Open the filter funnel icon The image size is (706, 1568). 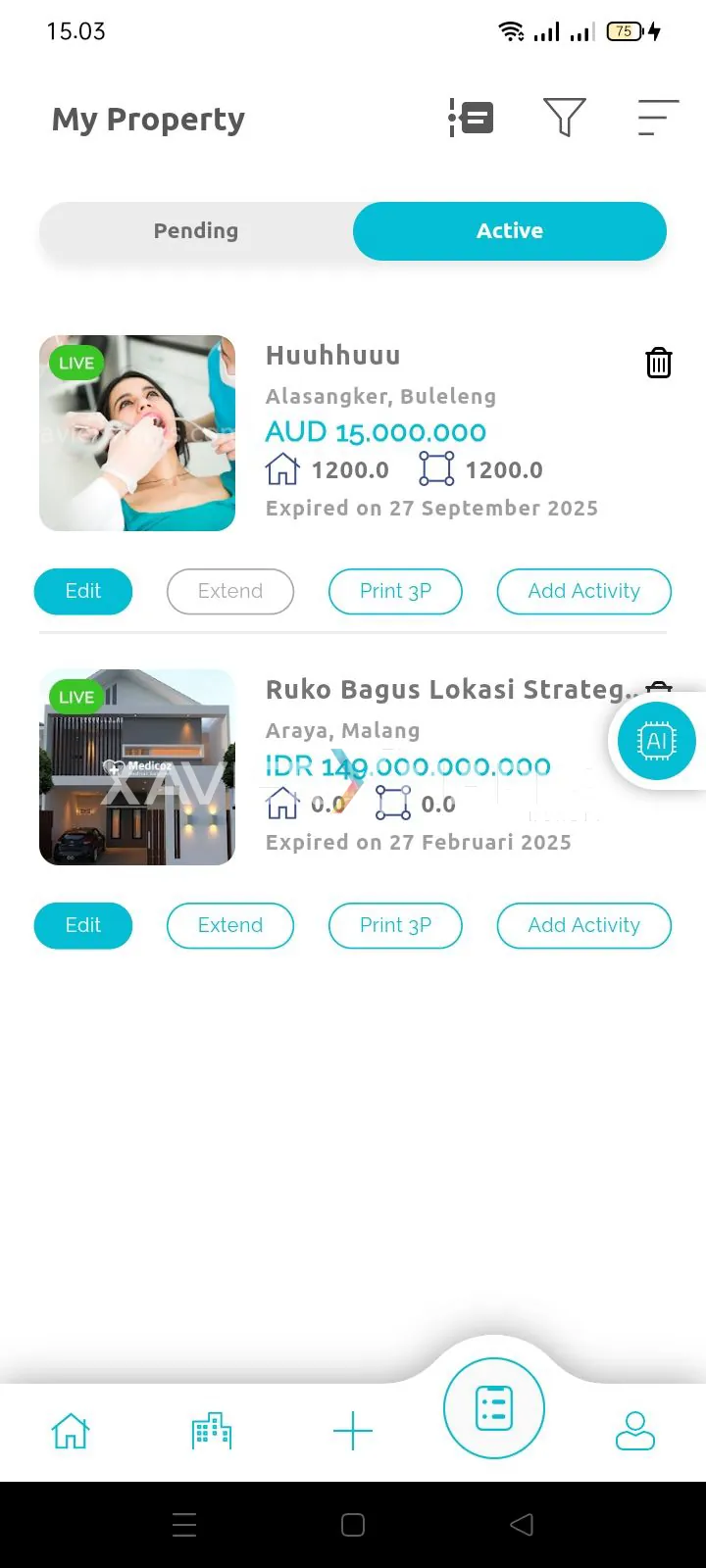click(564, 118)
